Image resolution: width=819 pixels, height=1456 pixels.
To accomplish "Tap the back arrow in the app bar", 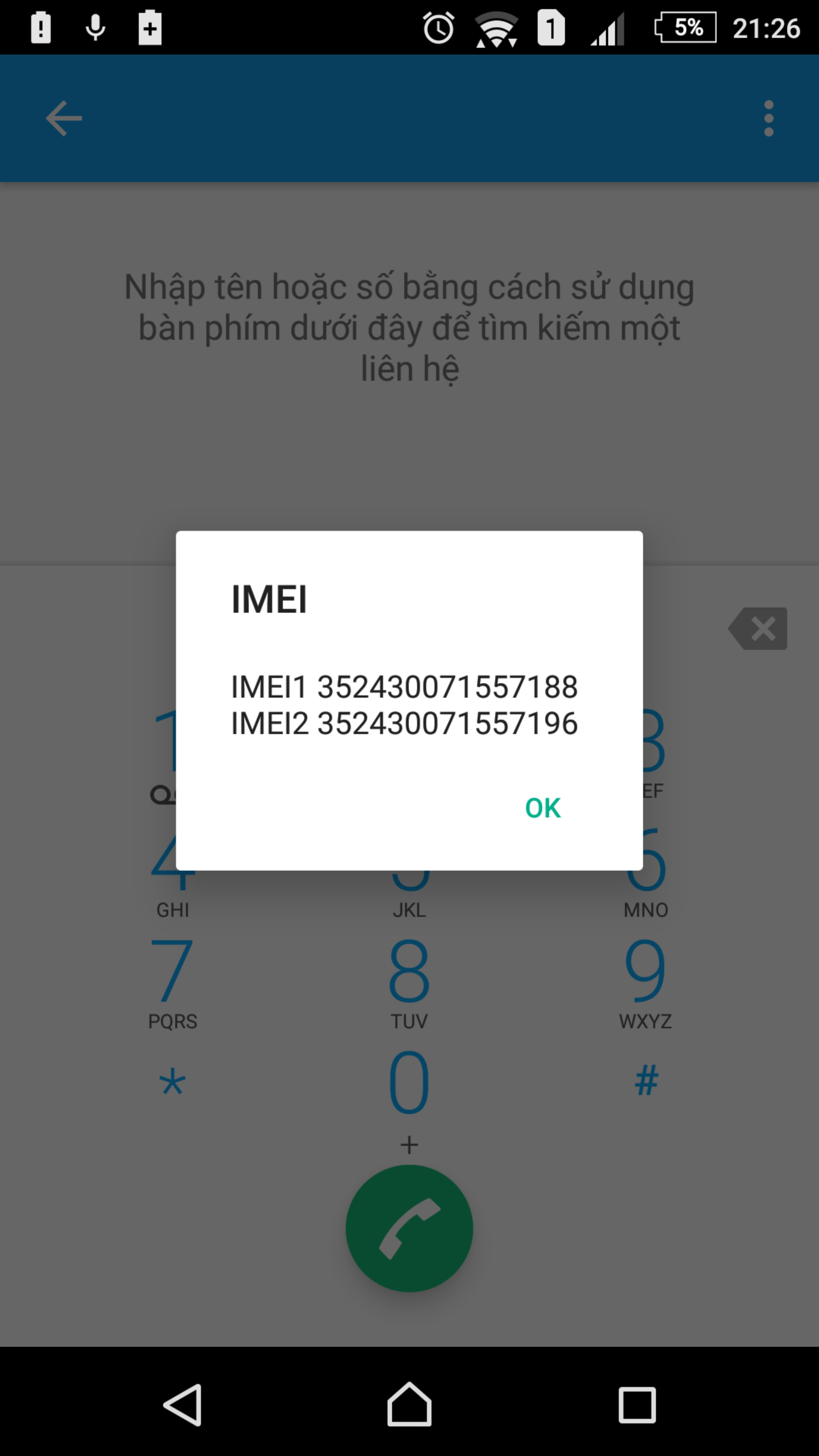I will click(63, 118).
